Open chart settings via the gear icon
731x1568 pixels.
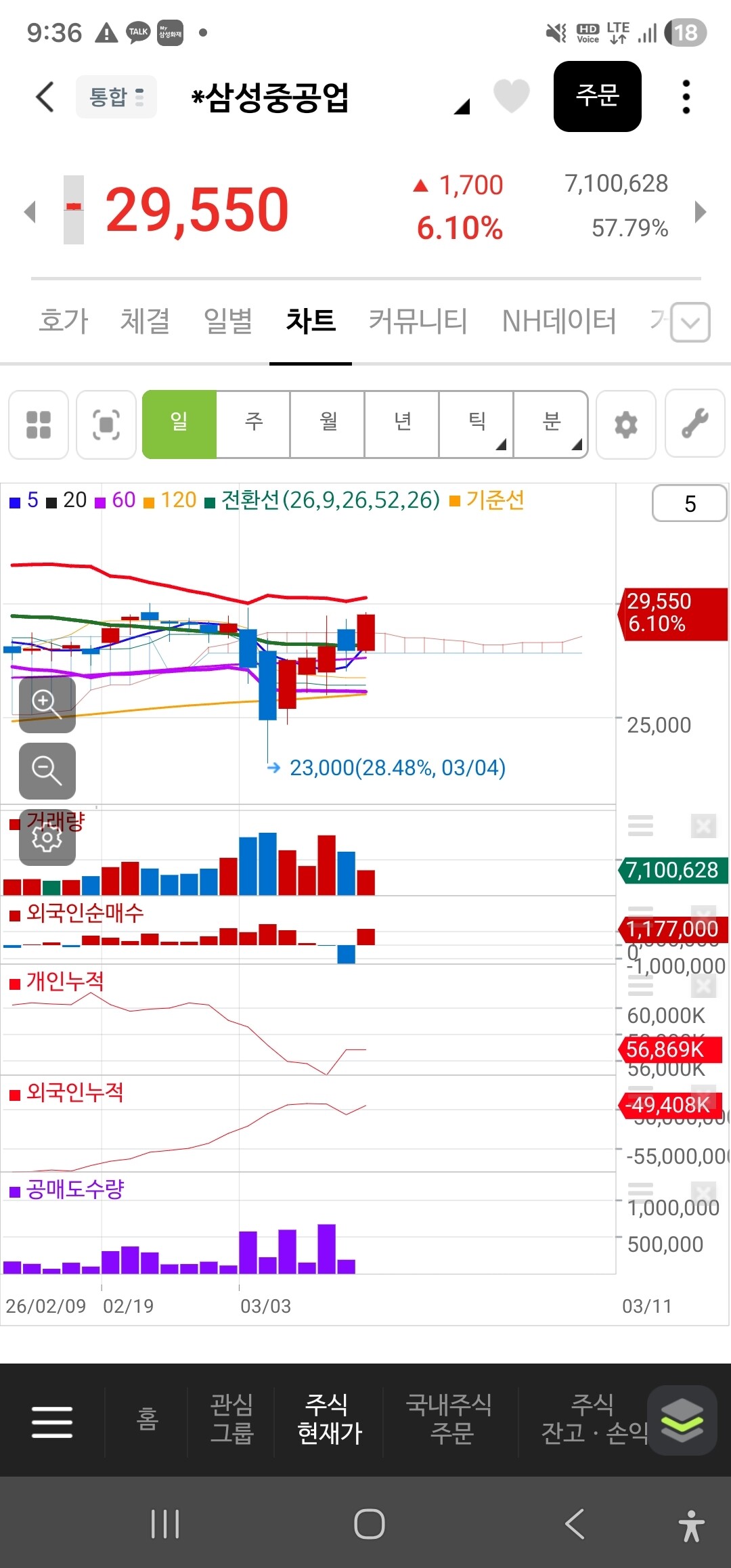[x=626, y=424]
